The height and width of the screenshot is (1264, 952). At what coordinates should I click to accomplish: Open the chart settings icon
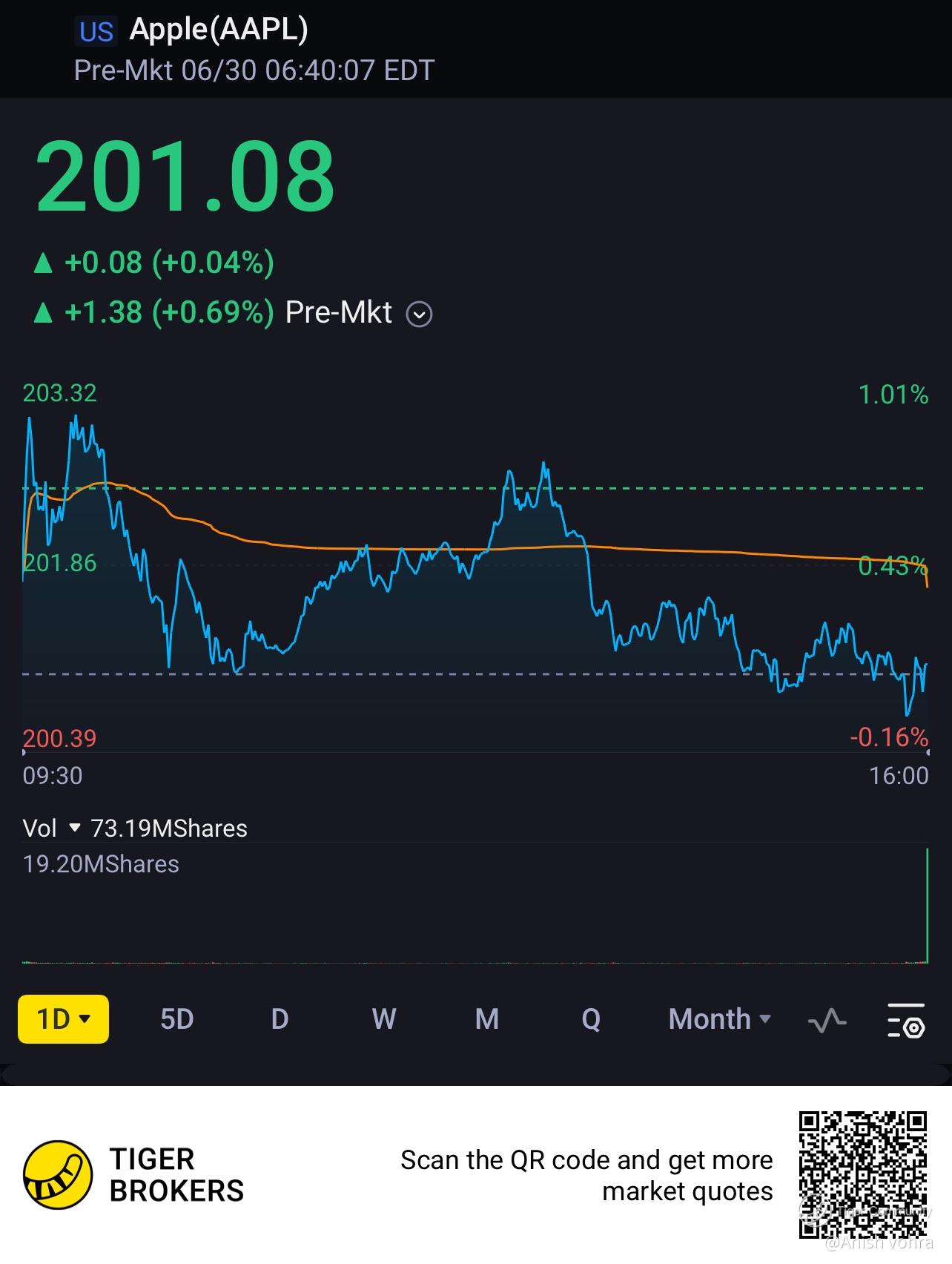click(x=906, y=1021)
